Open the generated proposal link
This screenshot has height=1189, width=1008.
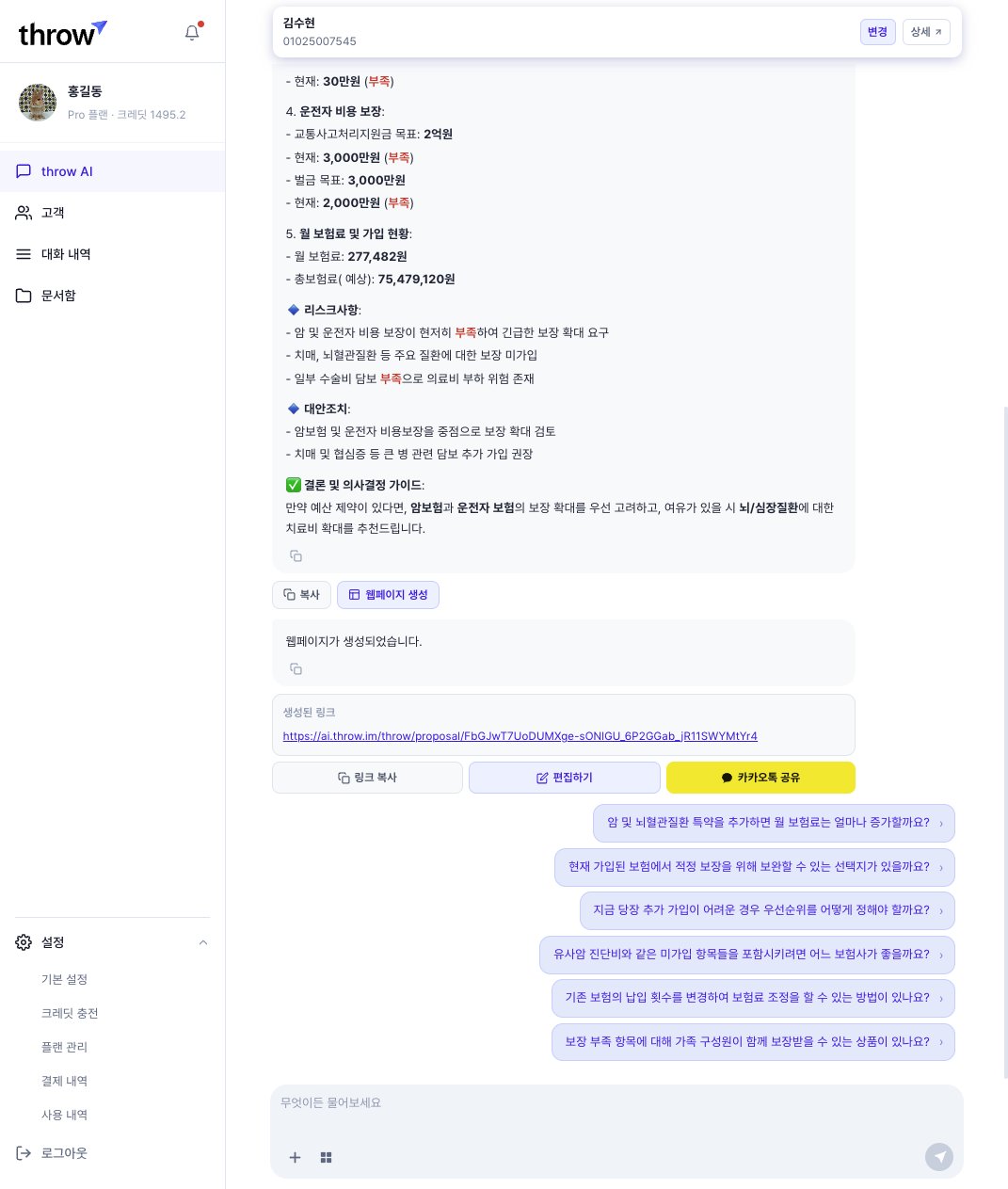[x=520, y=736]
